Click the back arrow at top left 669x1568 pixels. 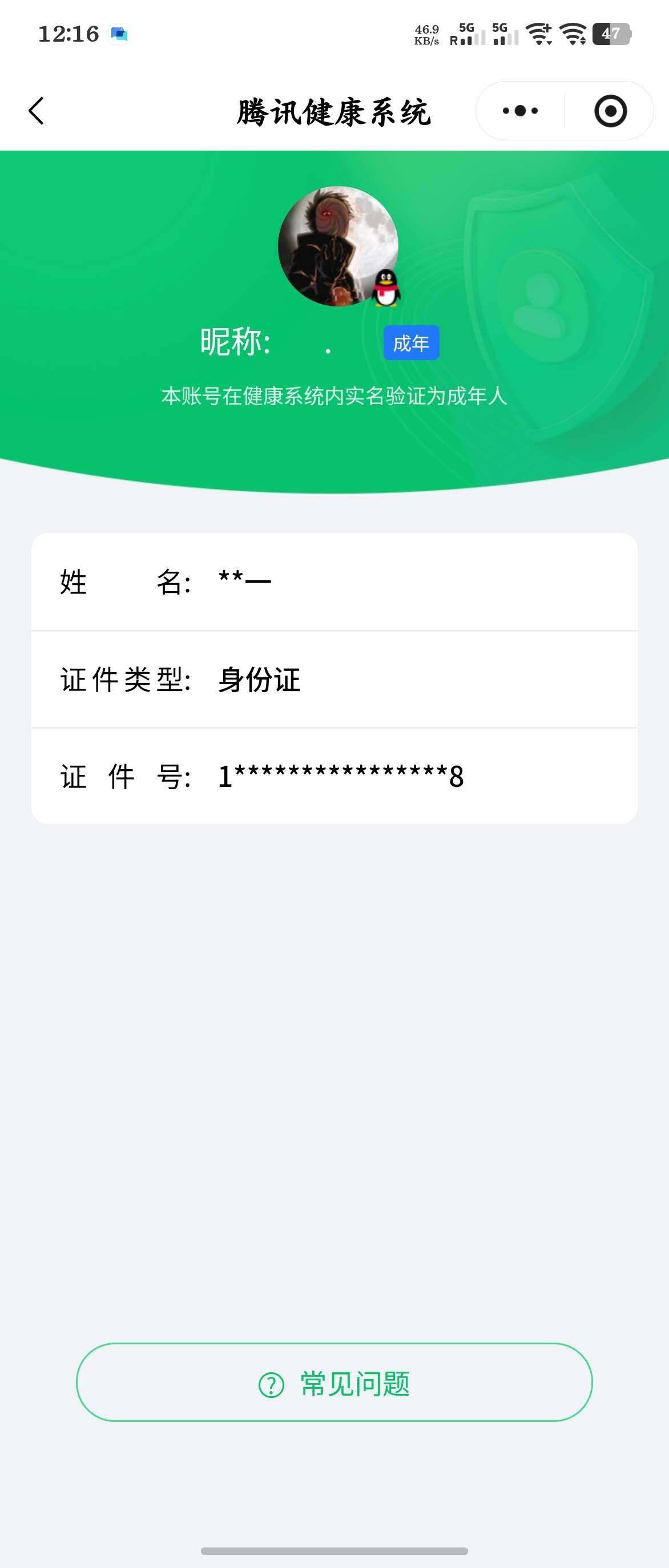(37, 110)
